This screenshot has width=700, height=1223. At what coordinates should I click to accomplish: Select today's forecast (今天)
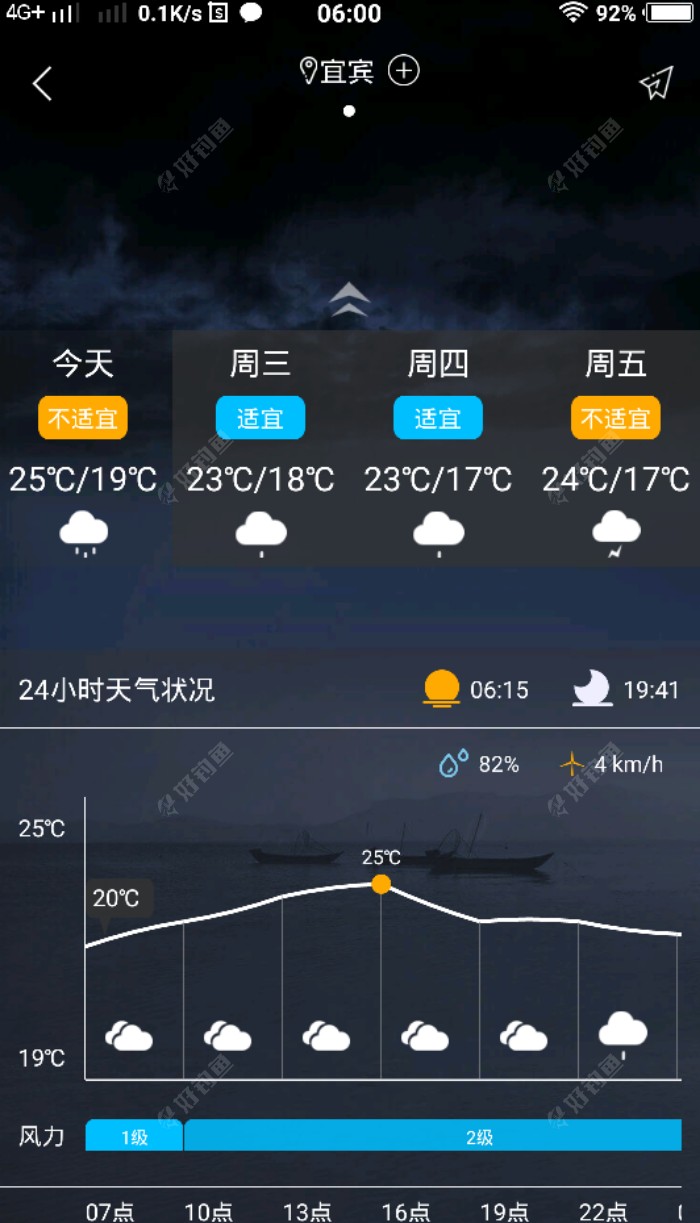click(84, 447)
